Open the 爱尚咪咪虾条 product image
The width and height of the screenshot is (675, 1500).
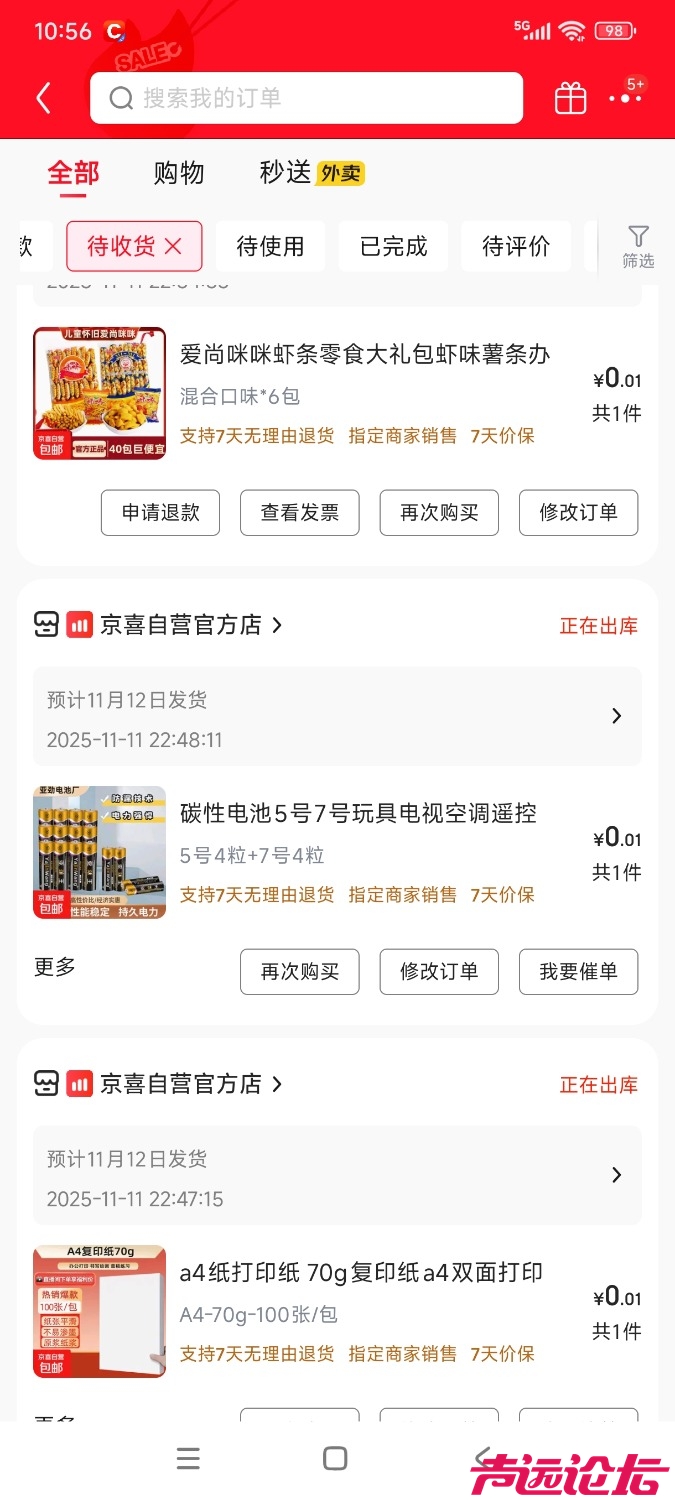[x=99, y=393]
